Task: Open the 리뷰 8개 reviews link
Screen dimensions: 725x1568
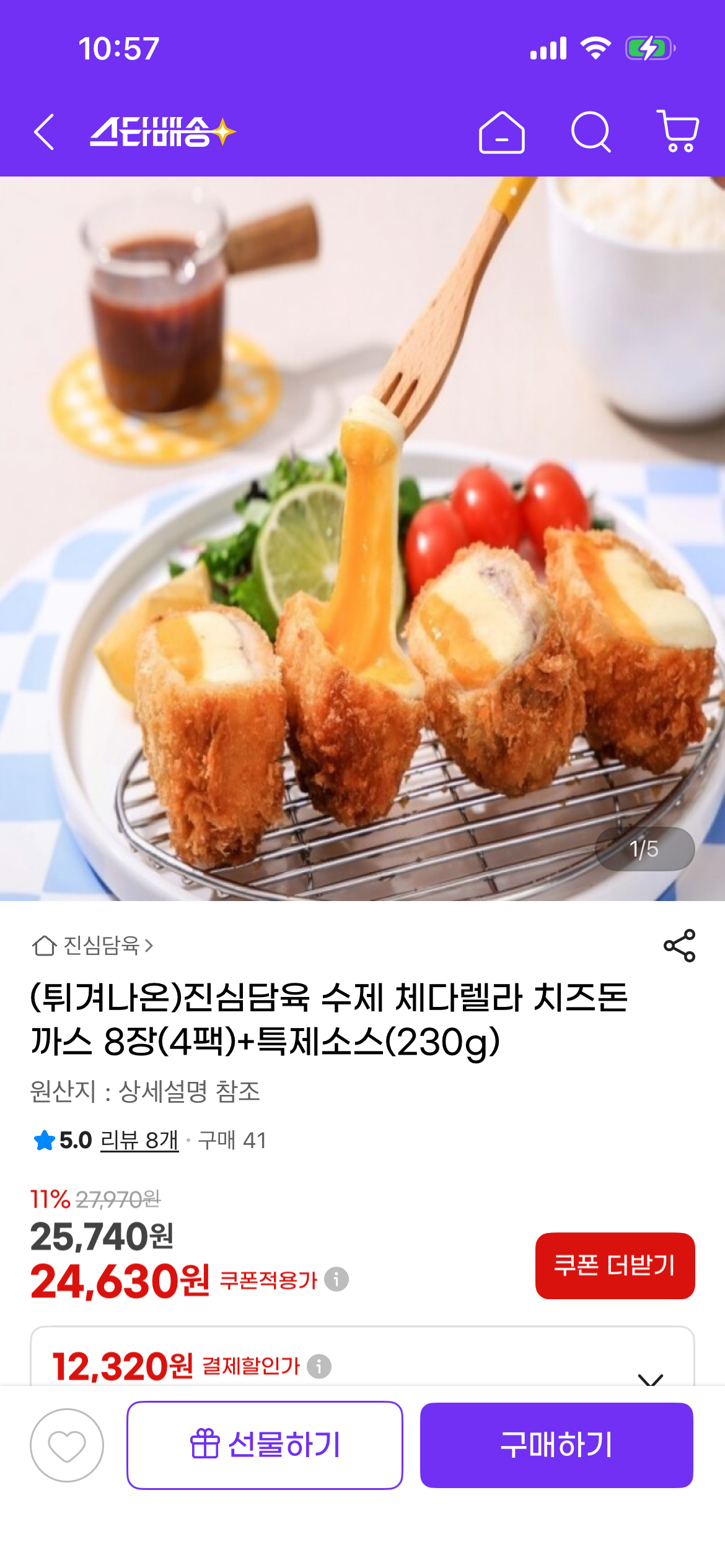Action: pyautogui.click(x=139, y=1140)
